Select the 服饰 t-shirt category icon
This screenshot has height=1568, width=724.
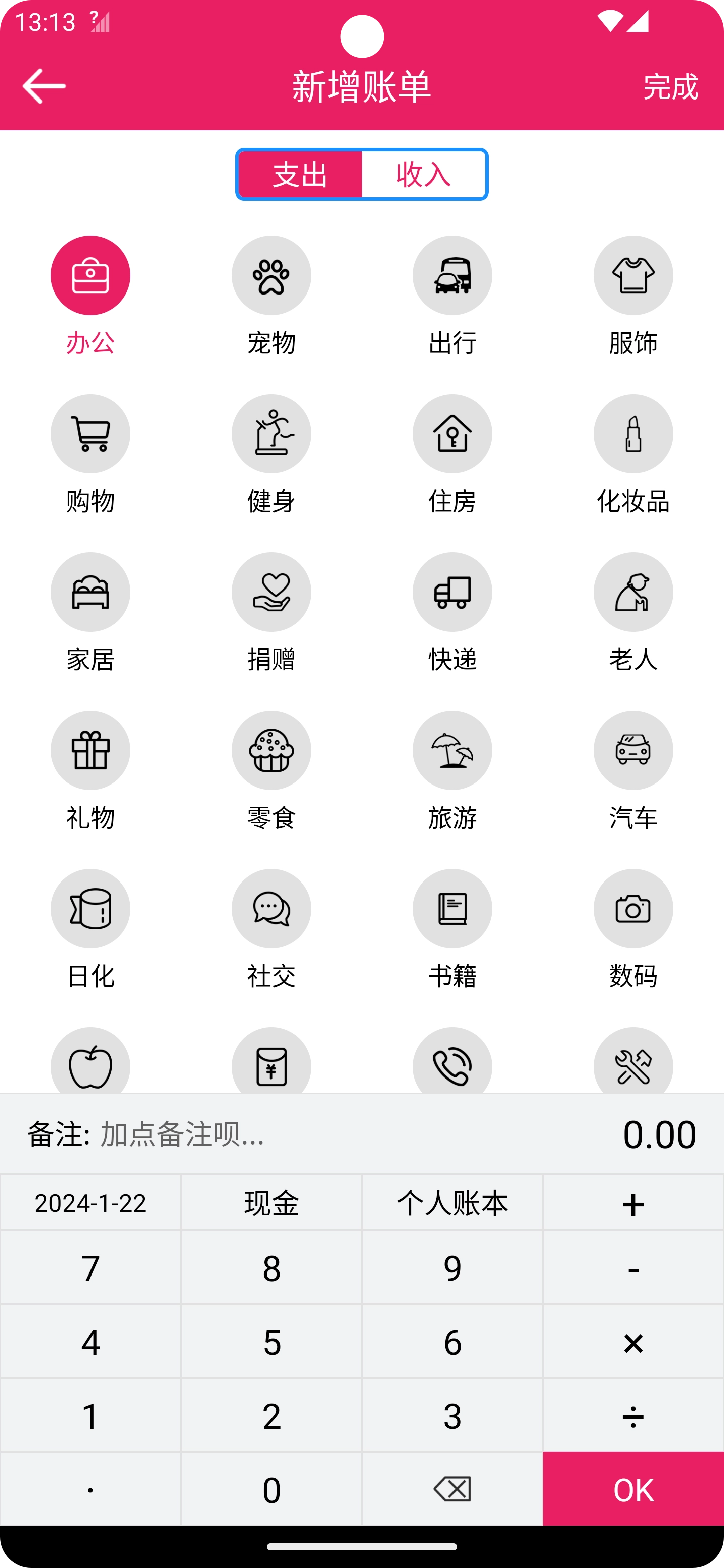pyautogui.click(x=633, y=275)
